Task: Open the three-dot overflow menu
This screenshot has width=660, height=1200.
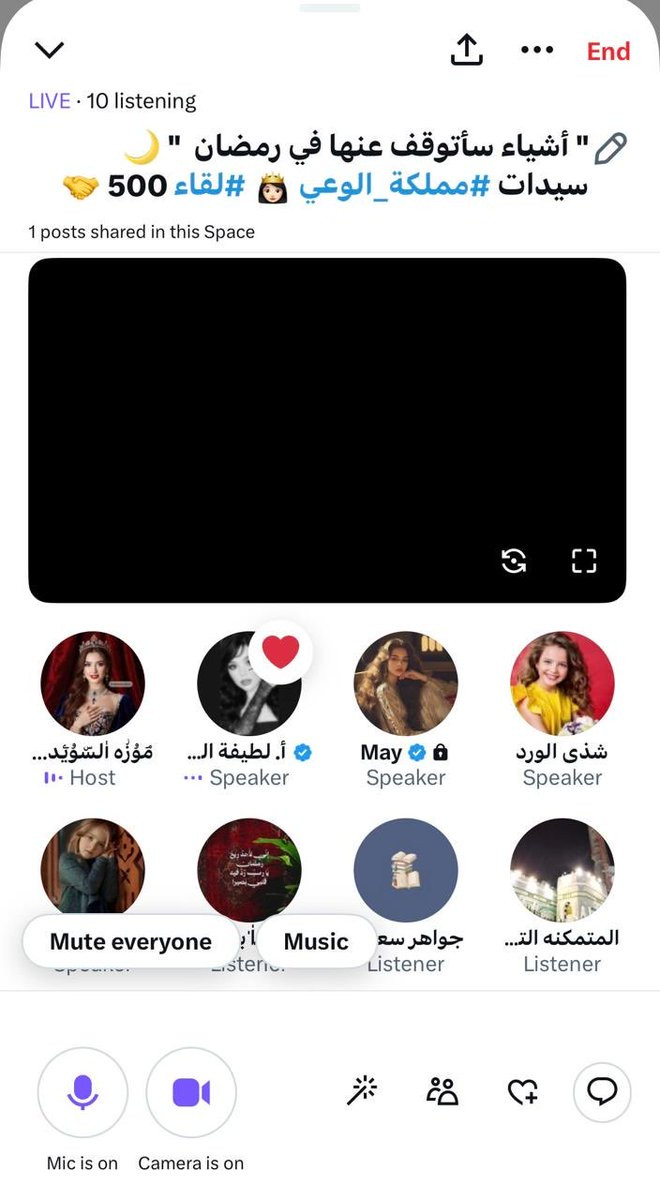Action: [x=537, y=51]
